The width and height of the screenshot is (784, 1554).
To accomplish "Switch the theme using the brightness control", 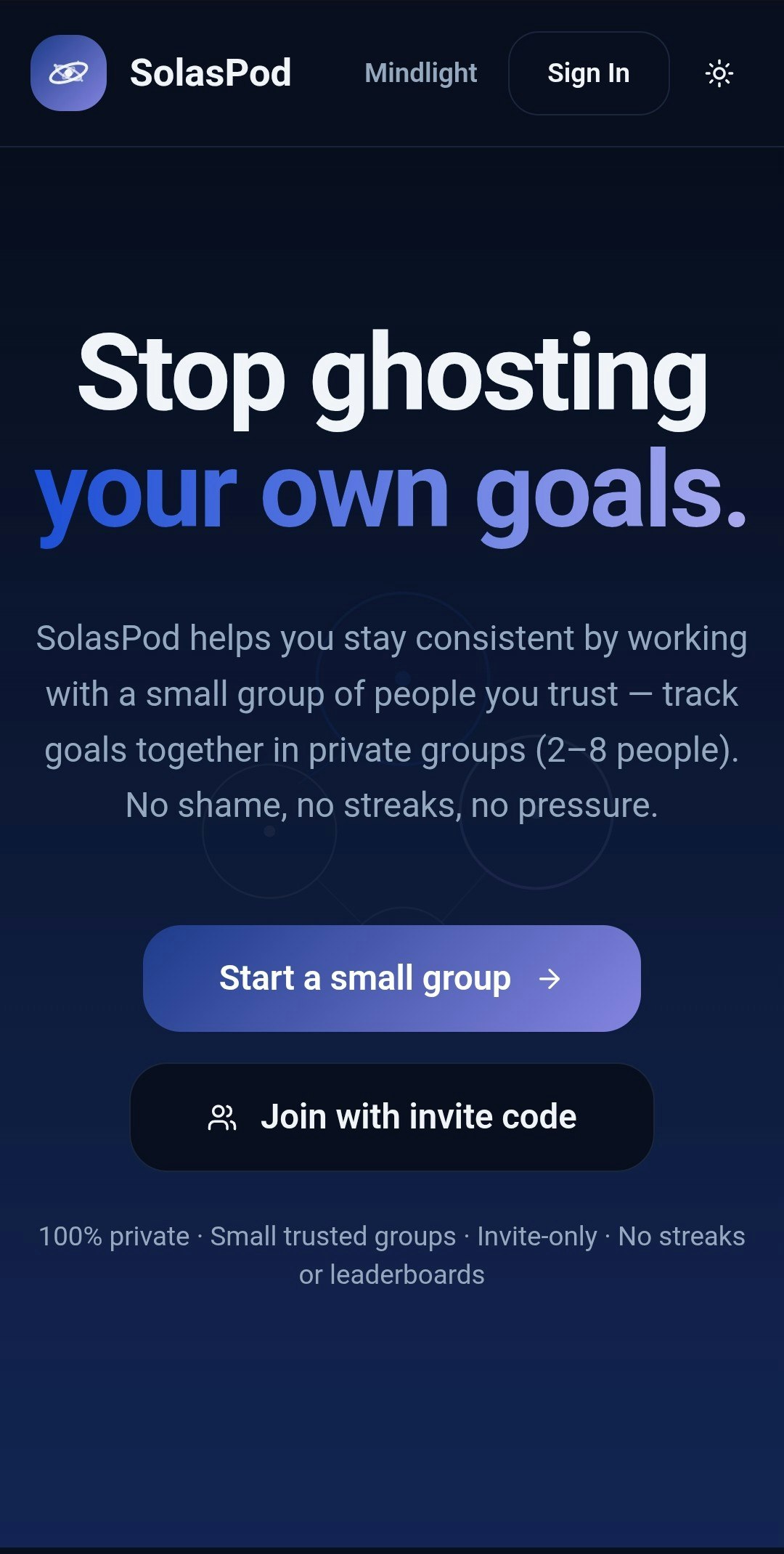I will (x=720, y=73).
